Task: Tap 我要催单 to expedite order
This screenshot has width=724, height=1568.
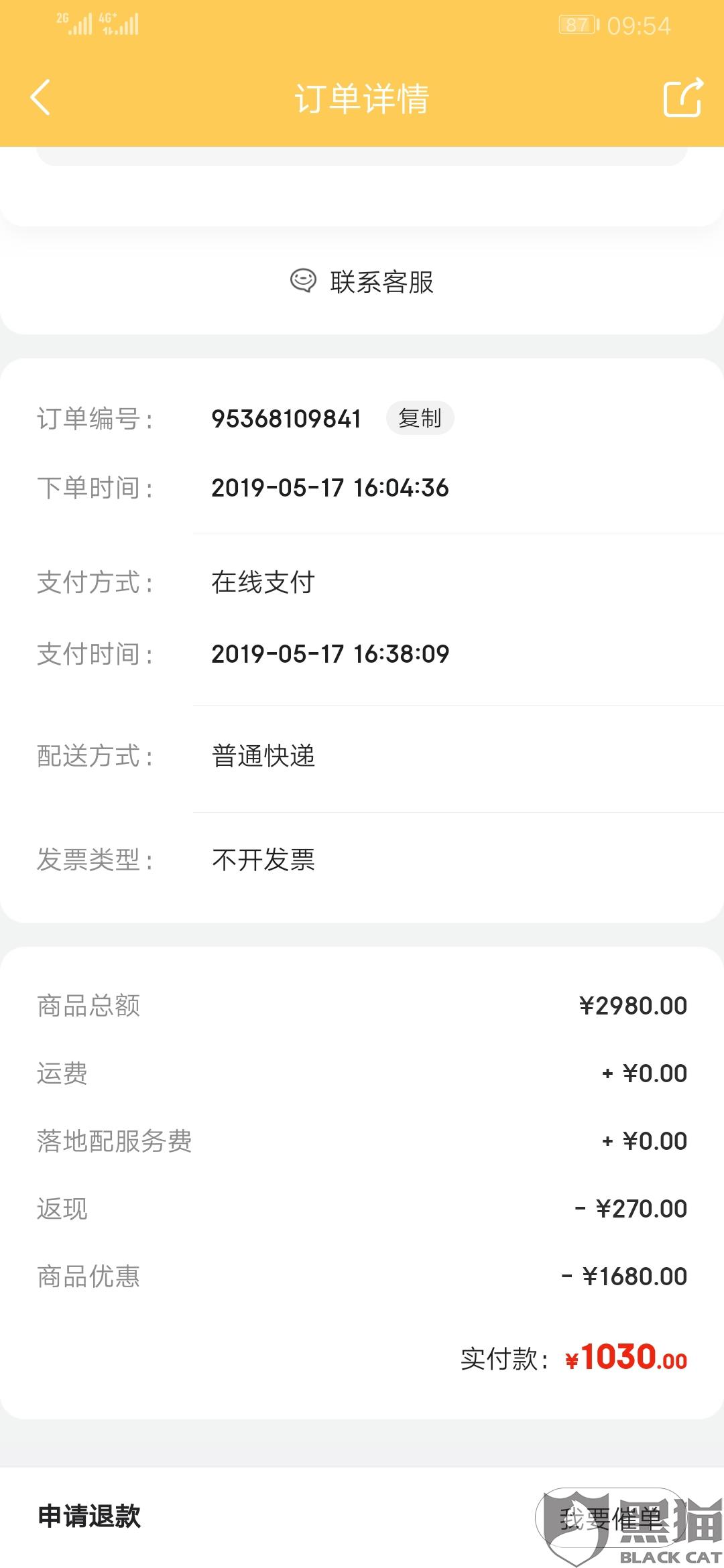Action: pyautogui.click(x=610, y=1518)
